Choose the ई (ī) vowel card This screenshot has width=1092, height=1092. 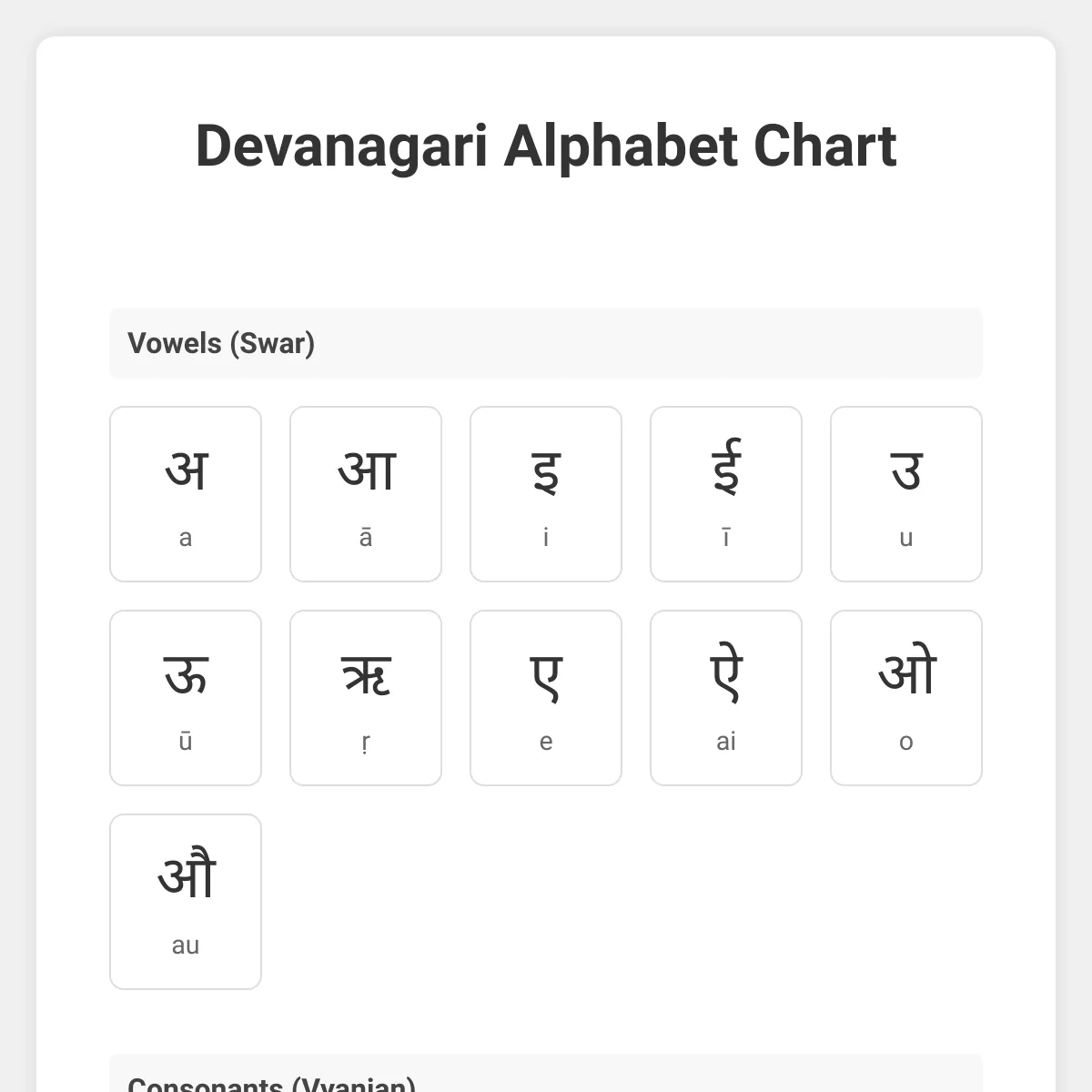[x=726, y=494]
